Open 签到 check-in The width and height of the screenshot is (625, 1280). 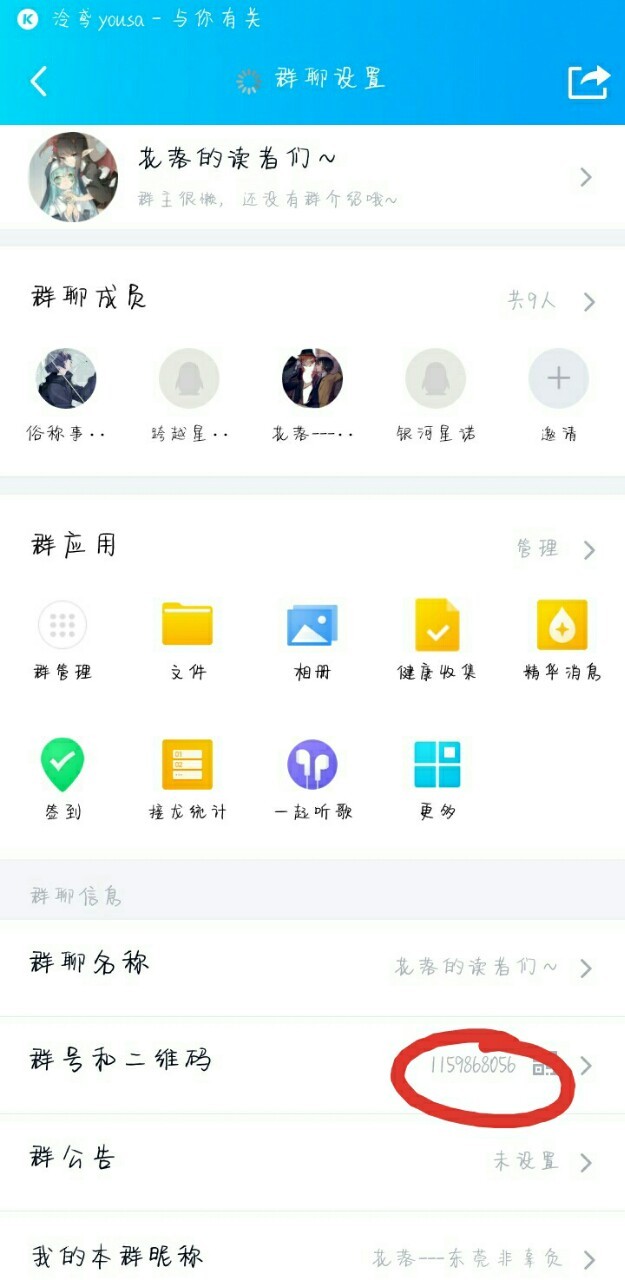(62, 766)
